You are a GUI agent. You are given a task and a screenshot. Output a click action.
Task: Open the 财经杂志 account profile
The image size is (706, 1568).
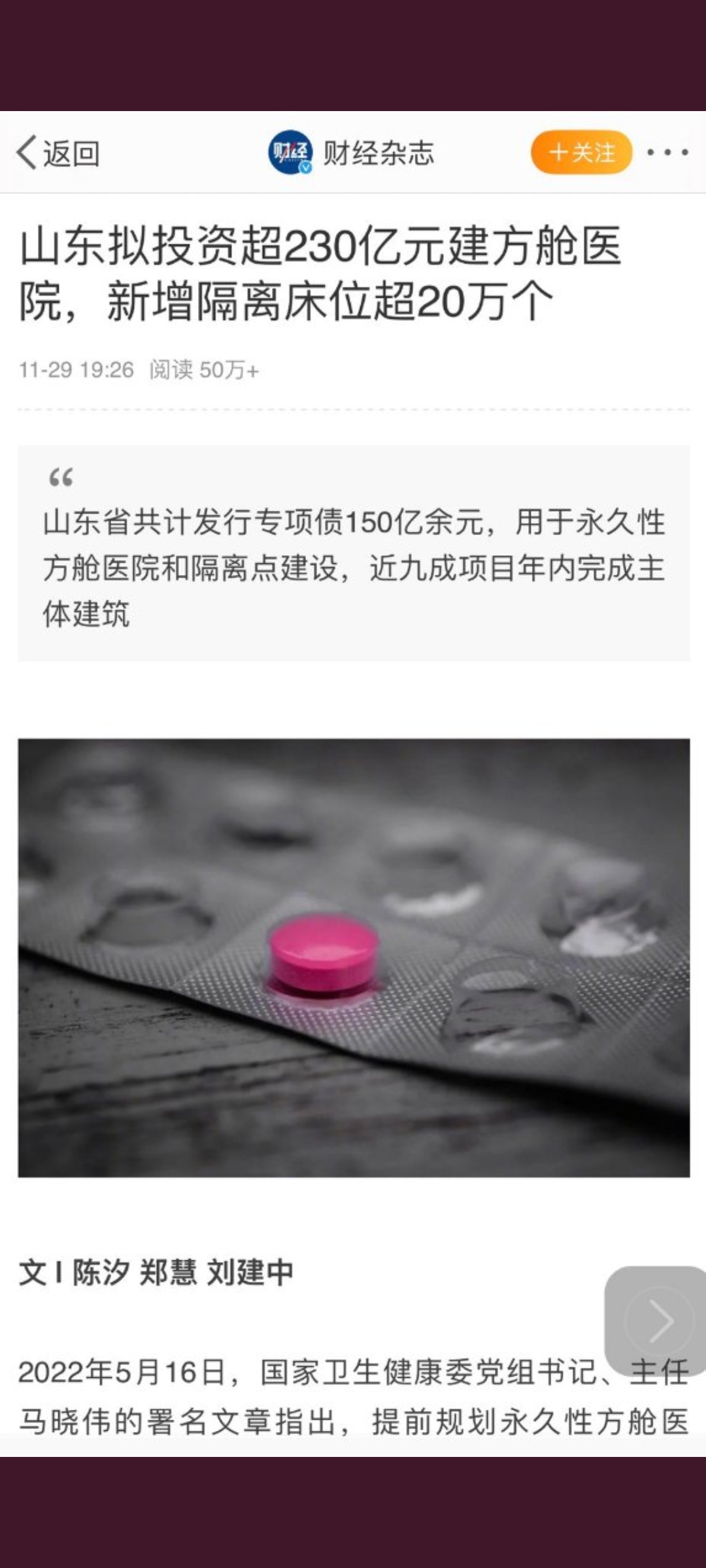pyautogui.click(x=351, y=153)
